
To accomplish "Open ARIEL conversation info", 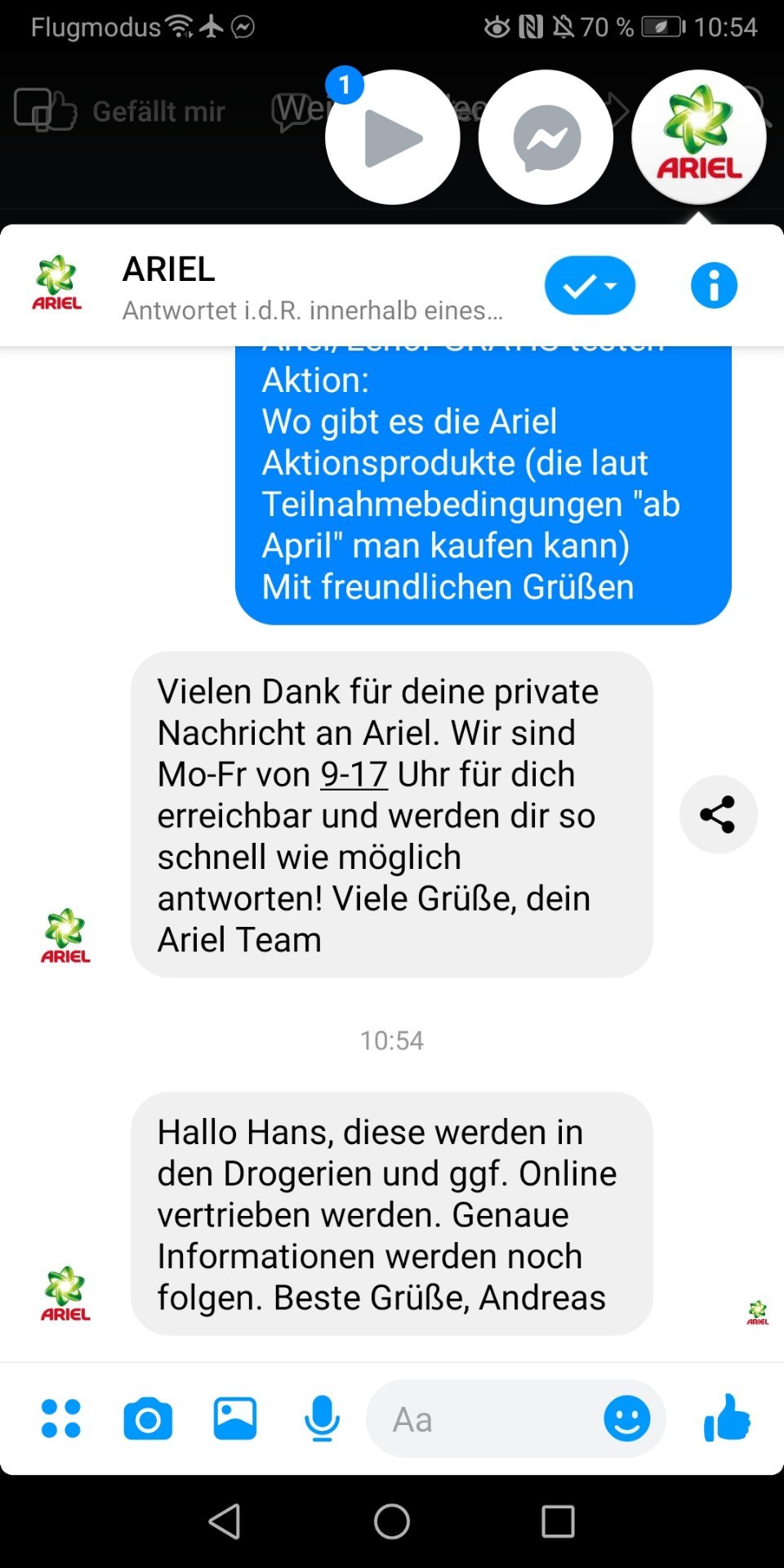I will (714, 286).
